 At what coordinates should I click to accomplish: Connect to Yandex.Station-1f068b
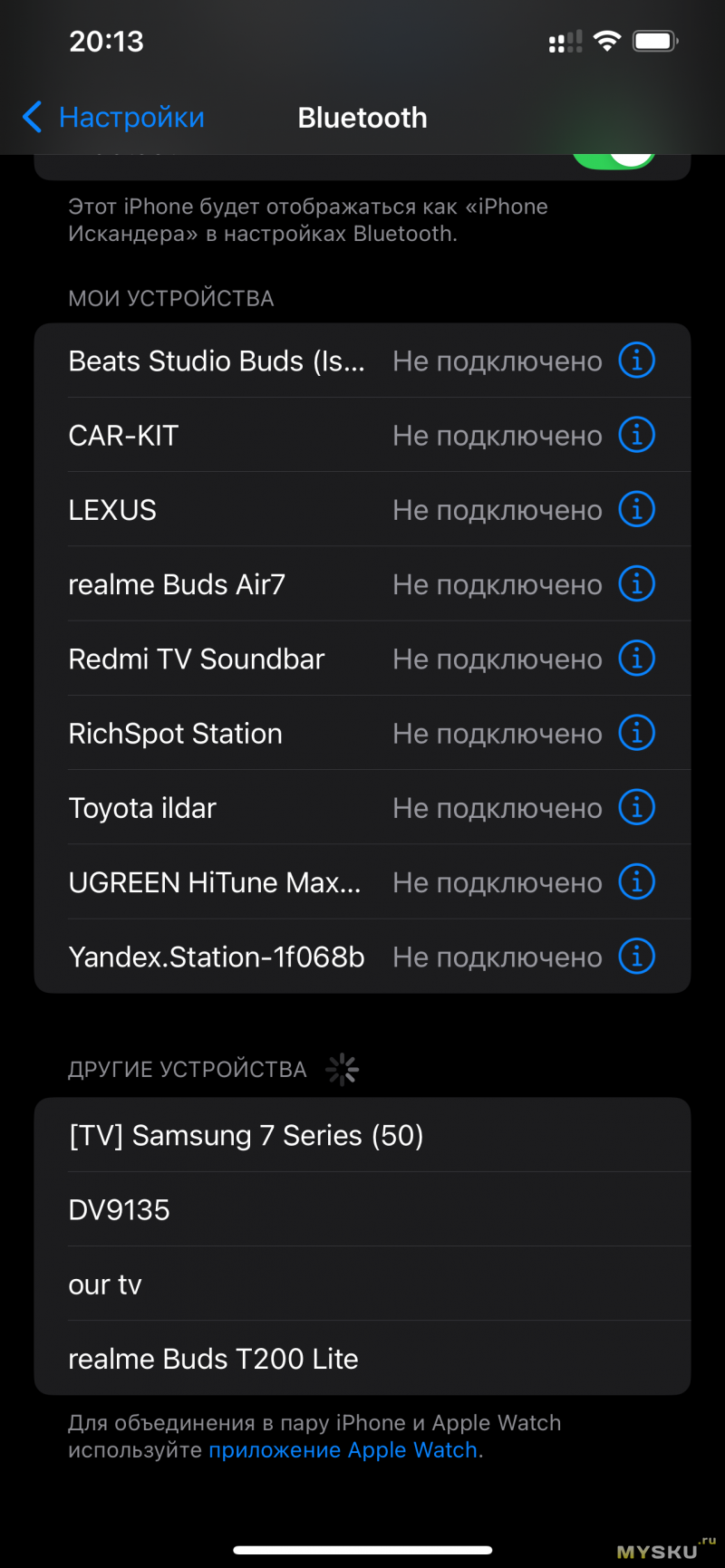[x=217, y=957]
